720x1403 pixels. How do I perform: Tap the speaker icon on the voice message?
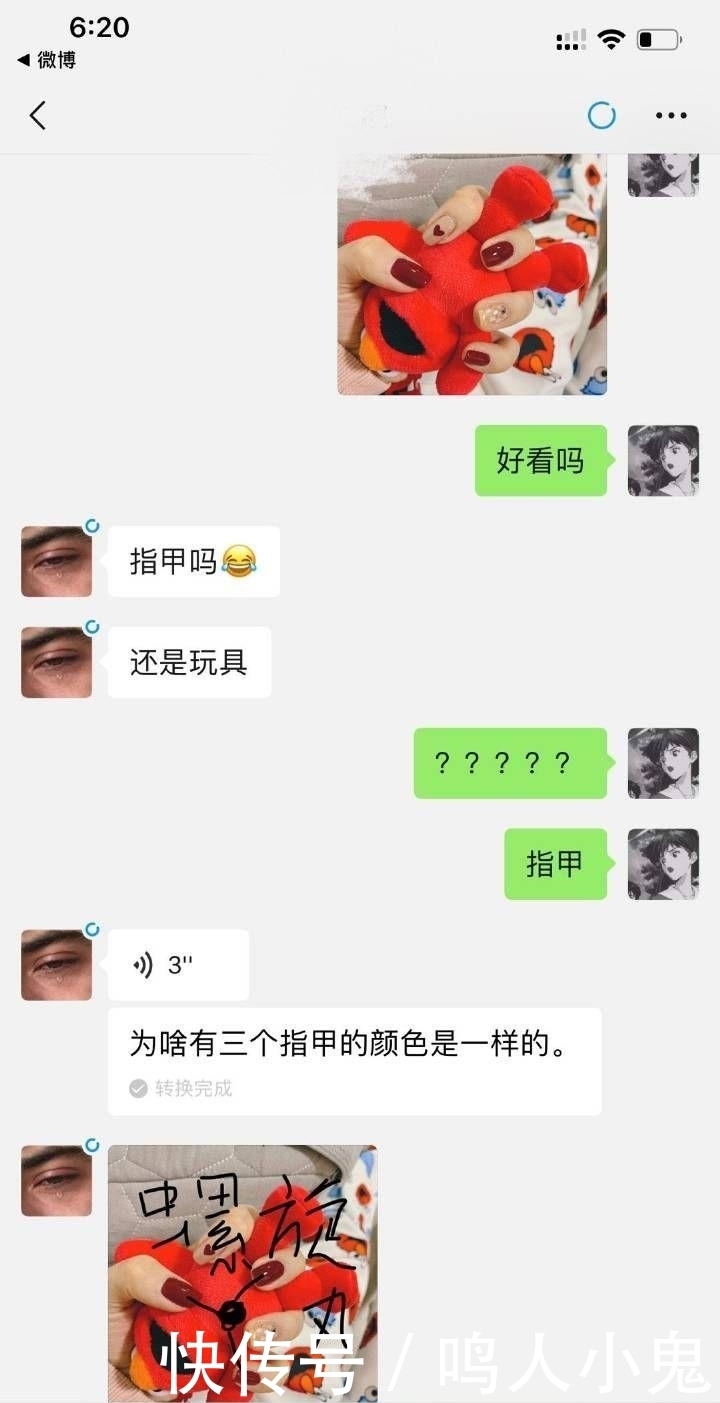click(x=143, y=964)
